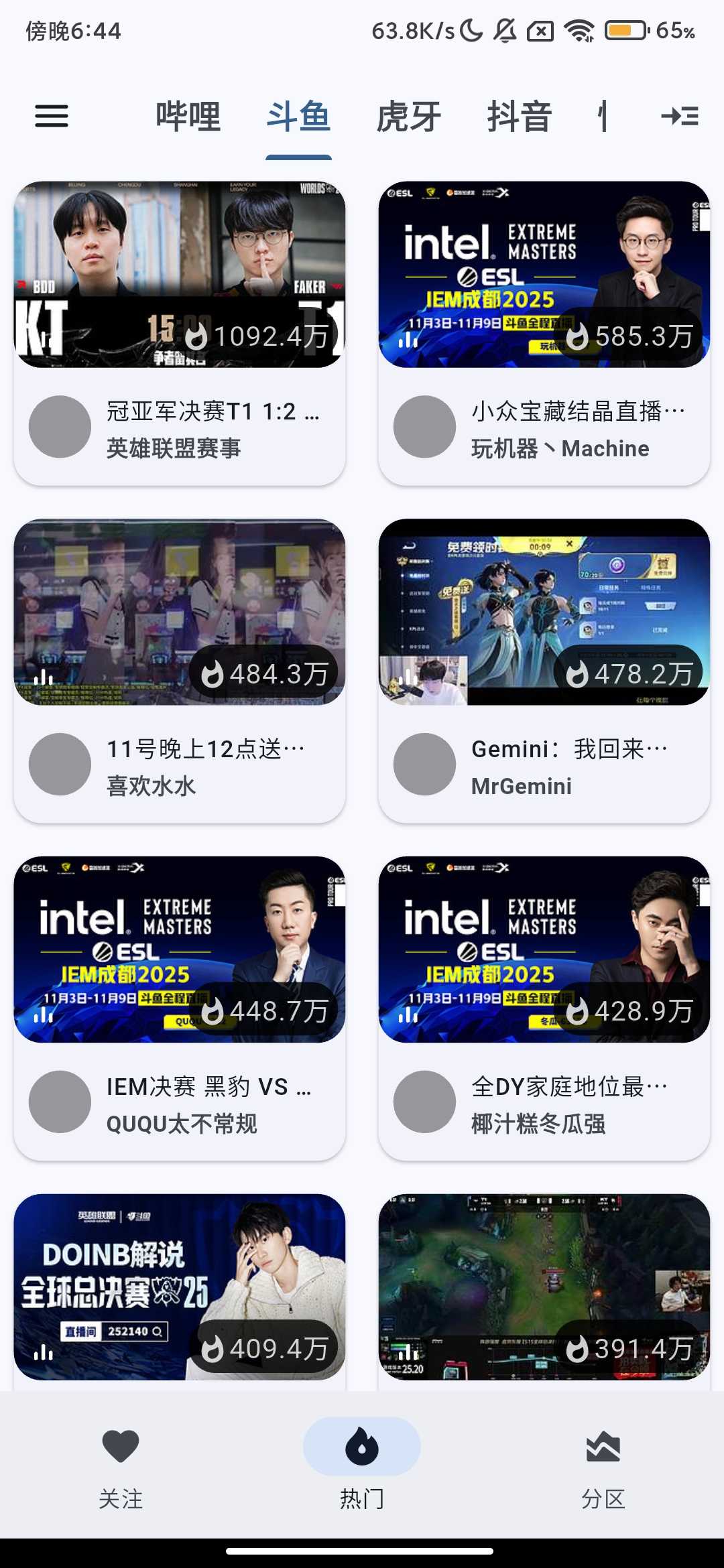The width and height of the screenshot is (724, 1568).
Task: Go to the 抖音 tab
Action: pos(520,116)
